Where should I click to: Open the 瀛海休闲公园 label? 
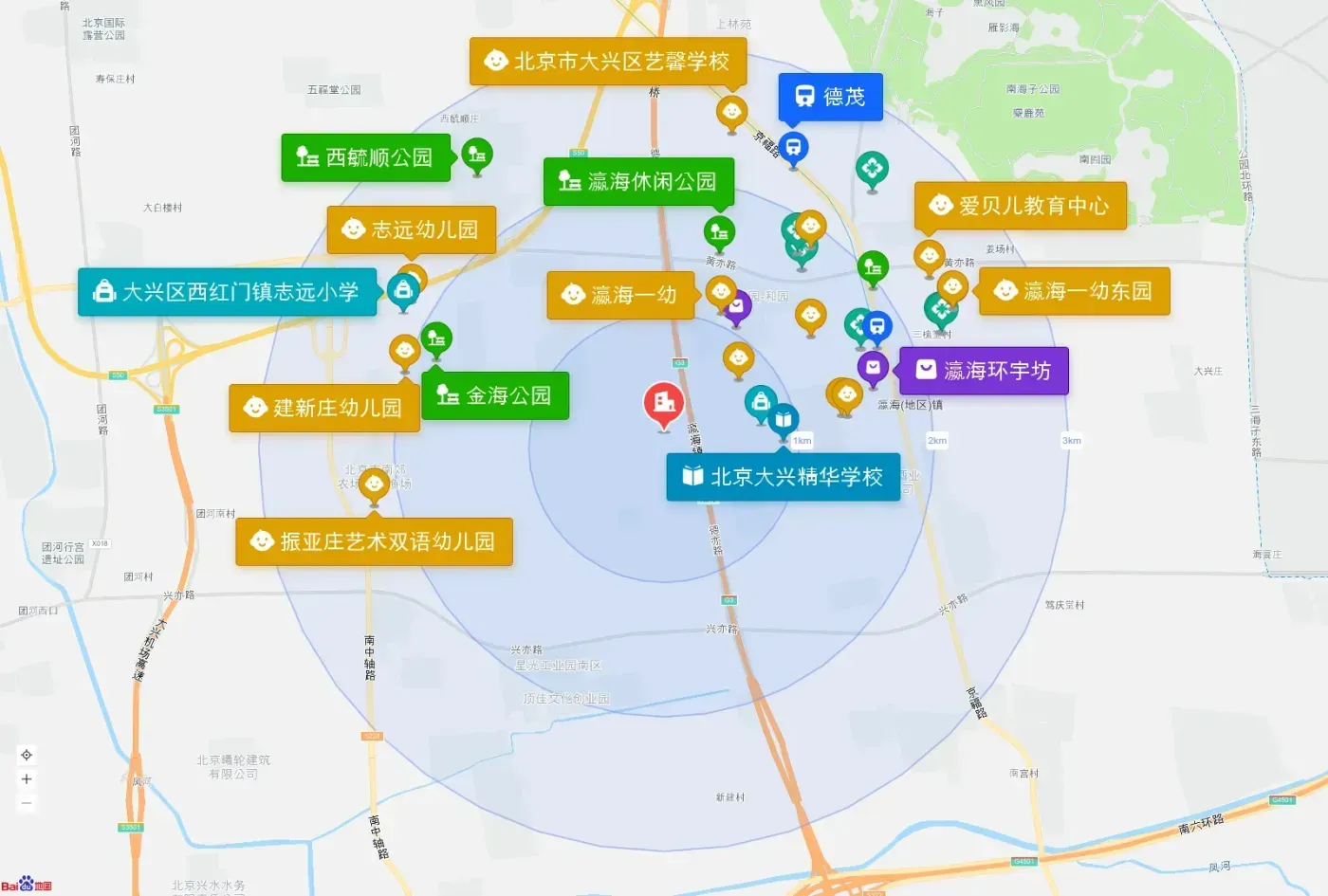pyautogui.click(x=638, y=181)
